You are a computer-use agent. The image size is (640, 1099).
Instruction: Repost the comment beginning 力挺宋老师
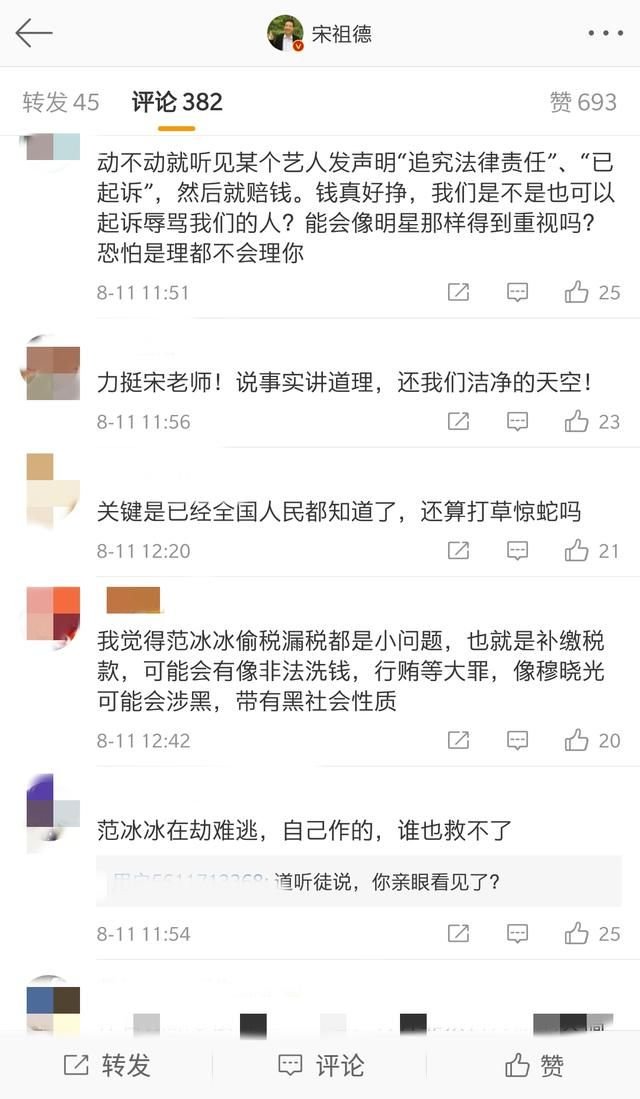click(x=458, y=422)
